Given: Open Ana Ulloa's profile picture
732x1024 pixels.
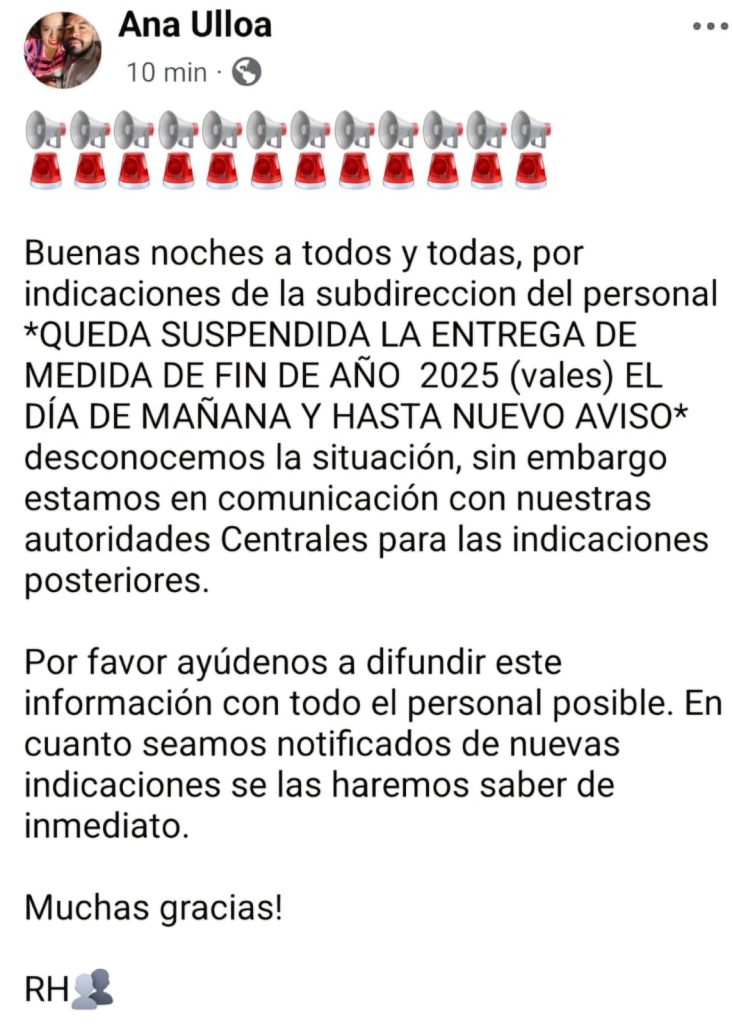Looking at the screenshot, I should pyautogui.click(x=63, y=50).
